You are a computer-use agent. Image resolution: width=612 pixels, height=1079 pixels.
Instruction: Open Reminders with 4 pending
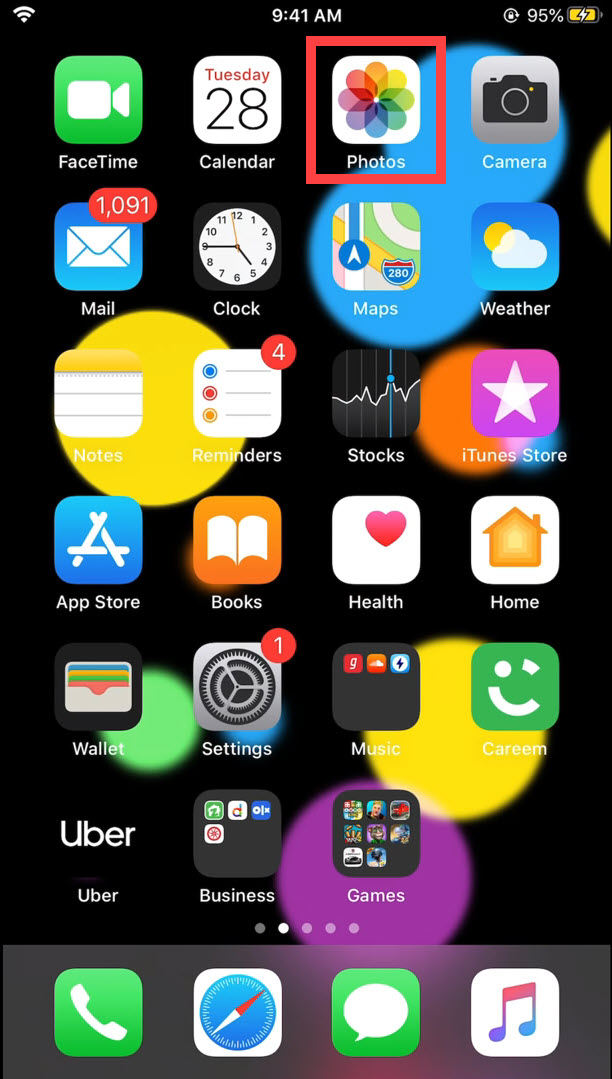[237, 394]
